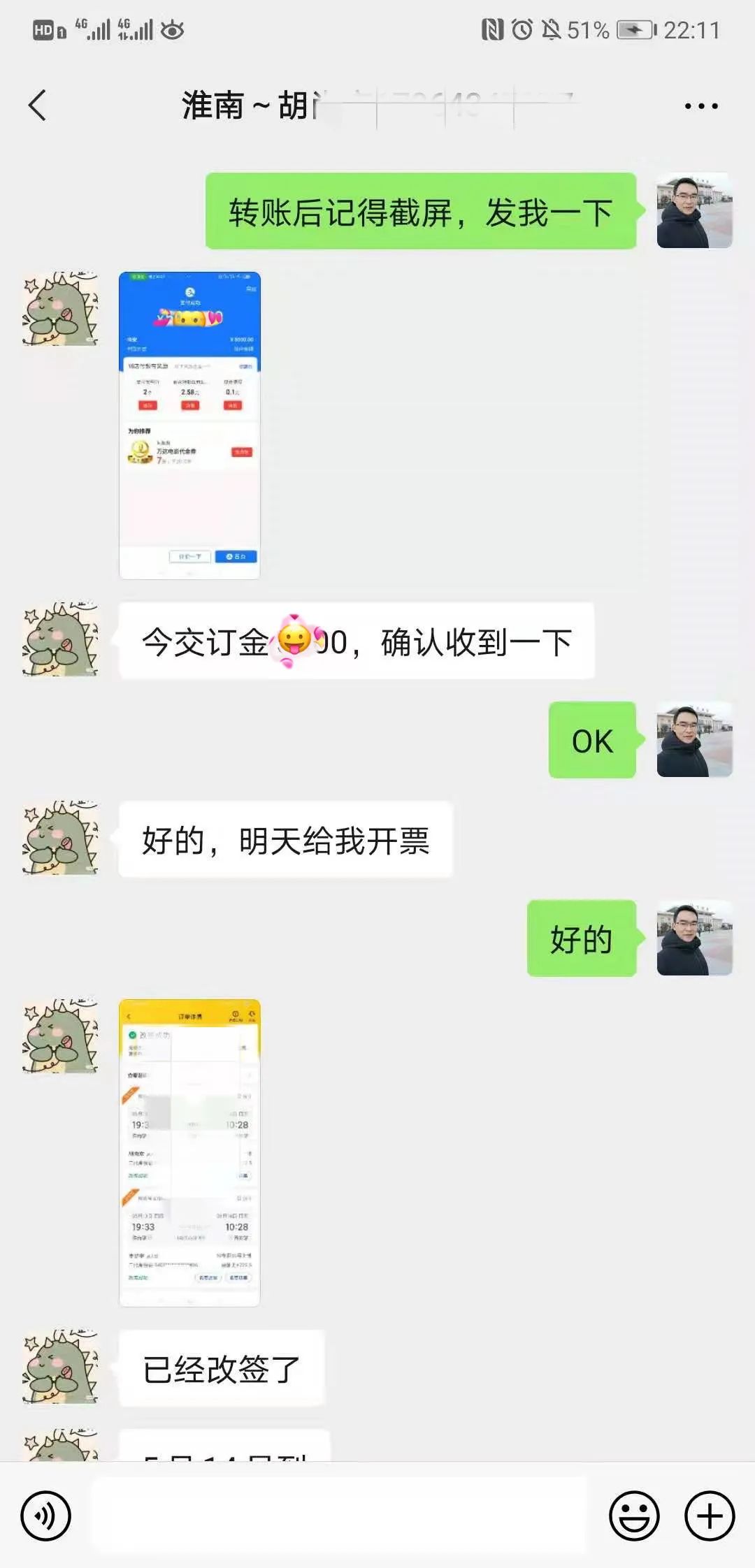
Task: Tap the message text input box
Action: tap(340, 1516)
